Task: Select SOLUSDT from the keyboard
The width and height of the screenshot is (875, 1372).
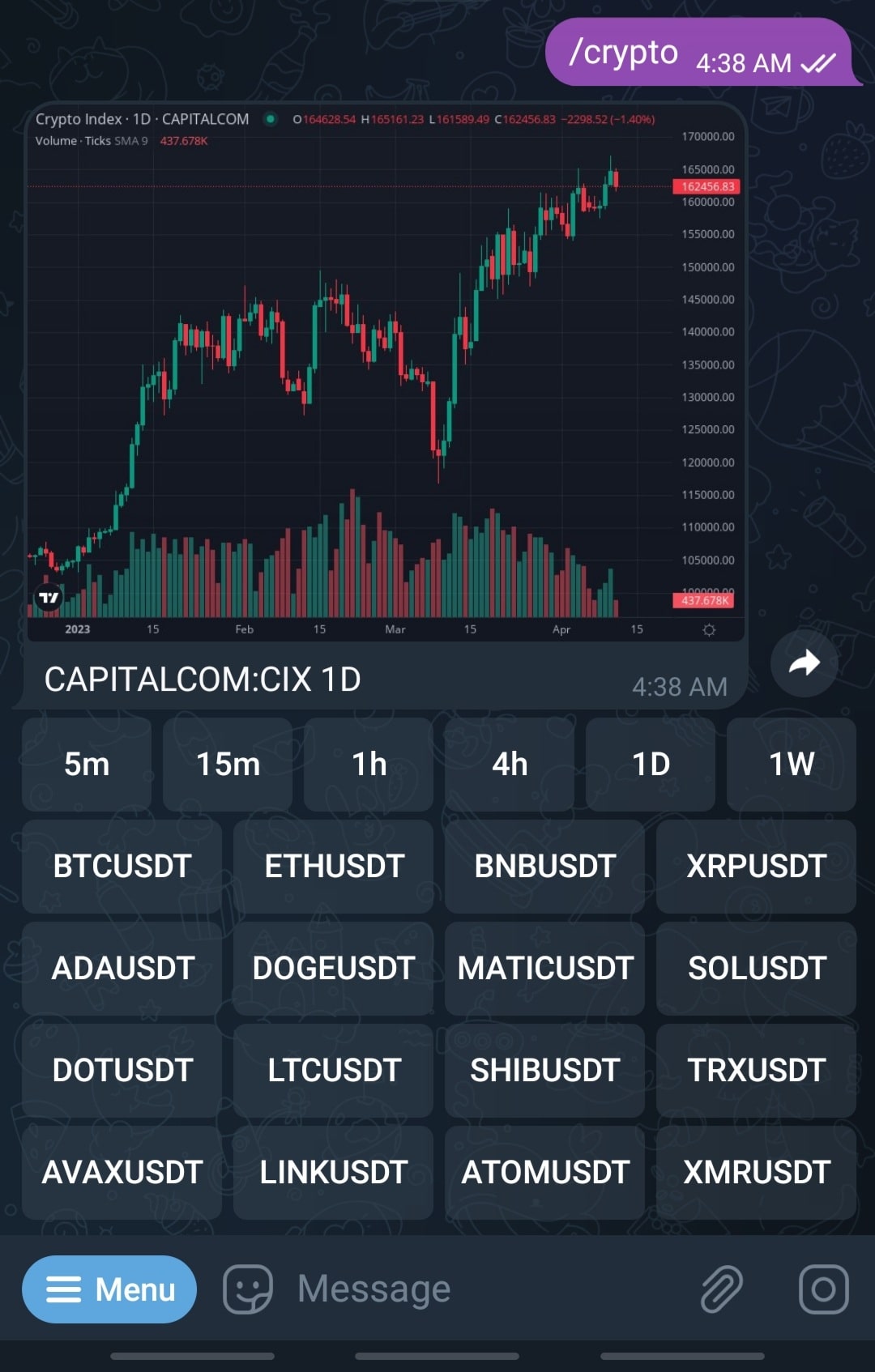Action: pyautogui.click(x=756, y=968)
